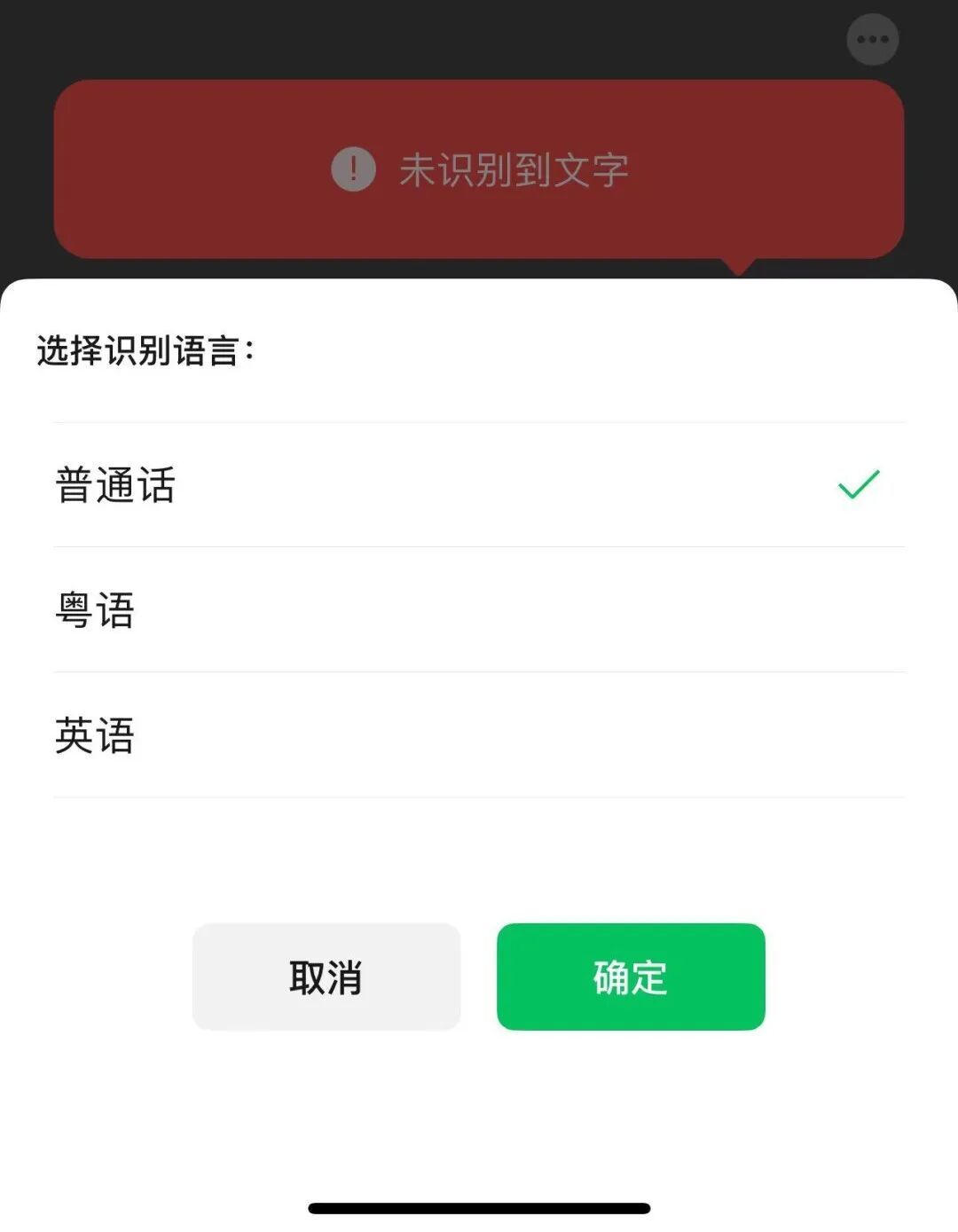The height and width of the screenshot is (1232, 958).
Task: Click the 选择识别语言 header label
Action: tap(145, 349)
